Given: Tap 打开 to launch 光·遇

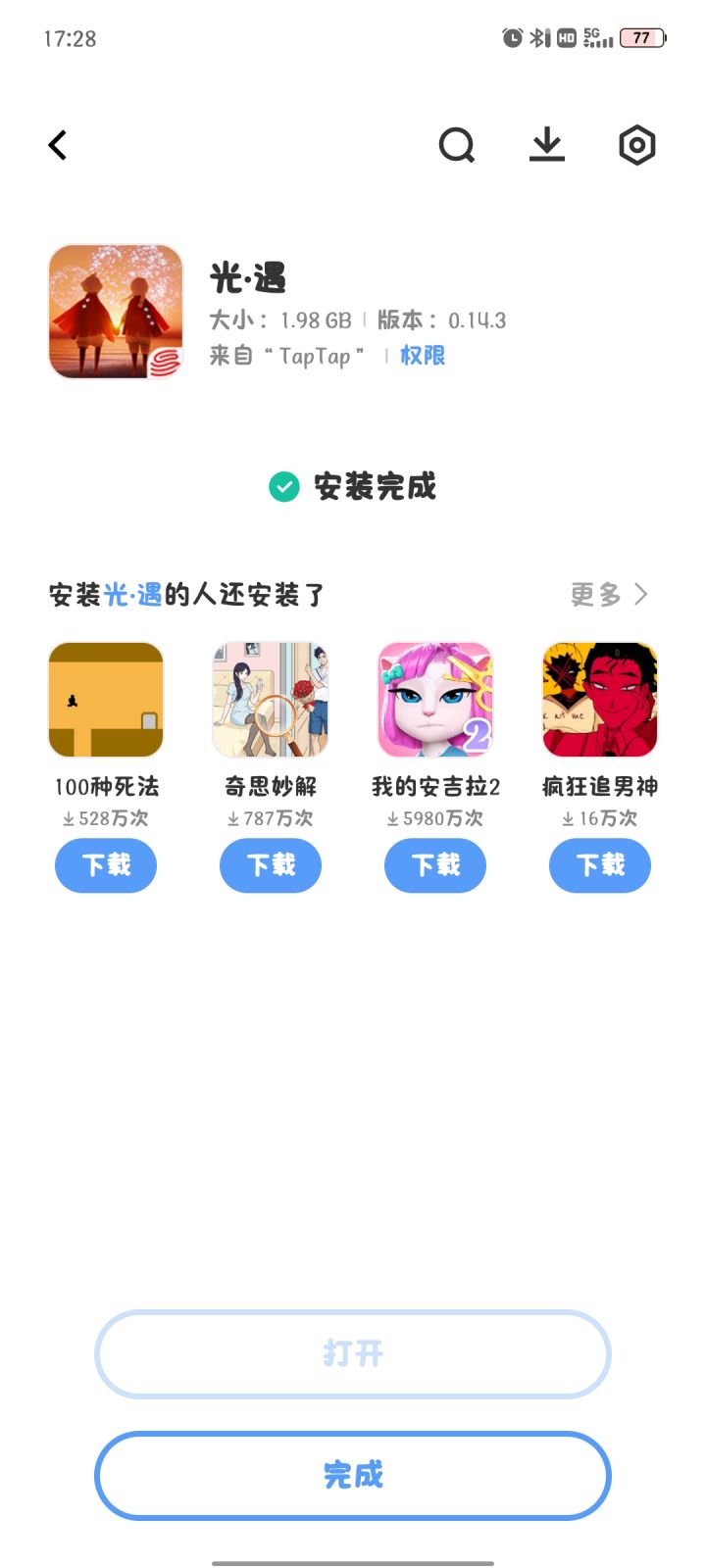Looking at the screenshot, I should pyautogui.click(x=353, y=1354).
